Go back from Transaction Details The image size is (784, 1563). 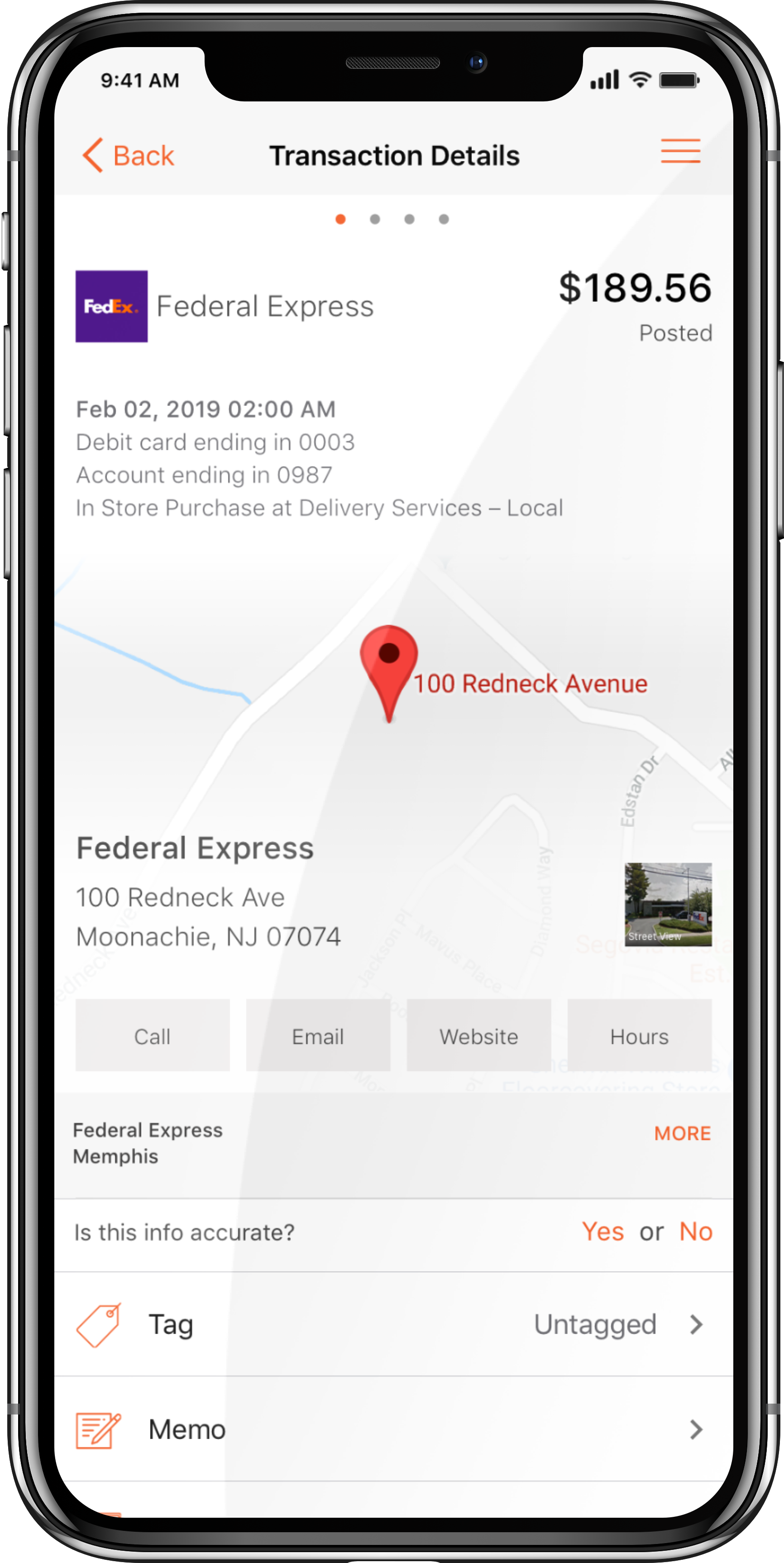[x=129, y=156]
